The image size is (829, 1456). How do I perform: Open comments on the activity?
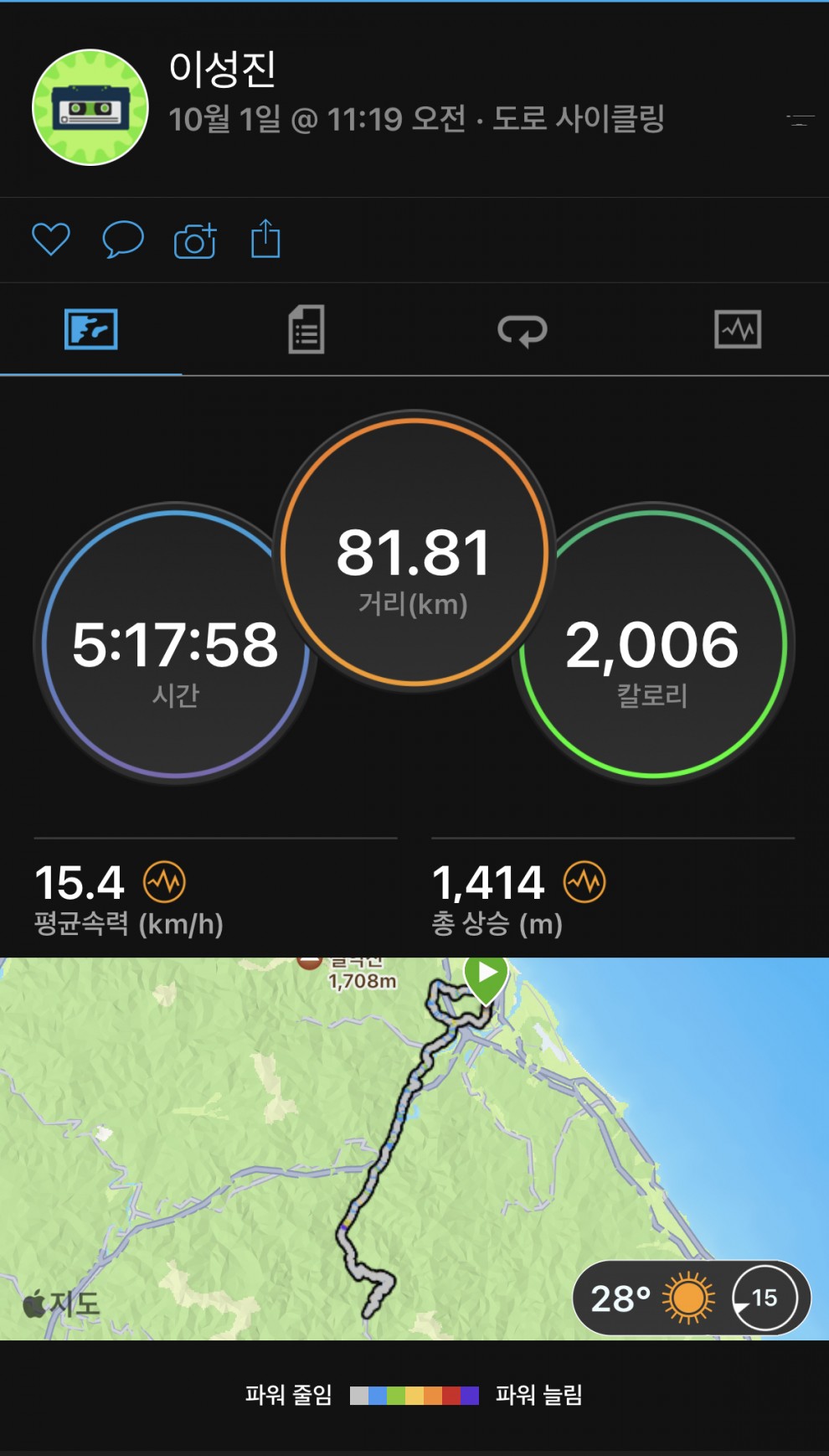122,240
